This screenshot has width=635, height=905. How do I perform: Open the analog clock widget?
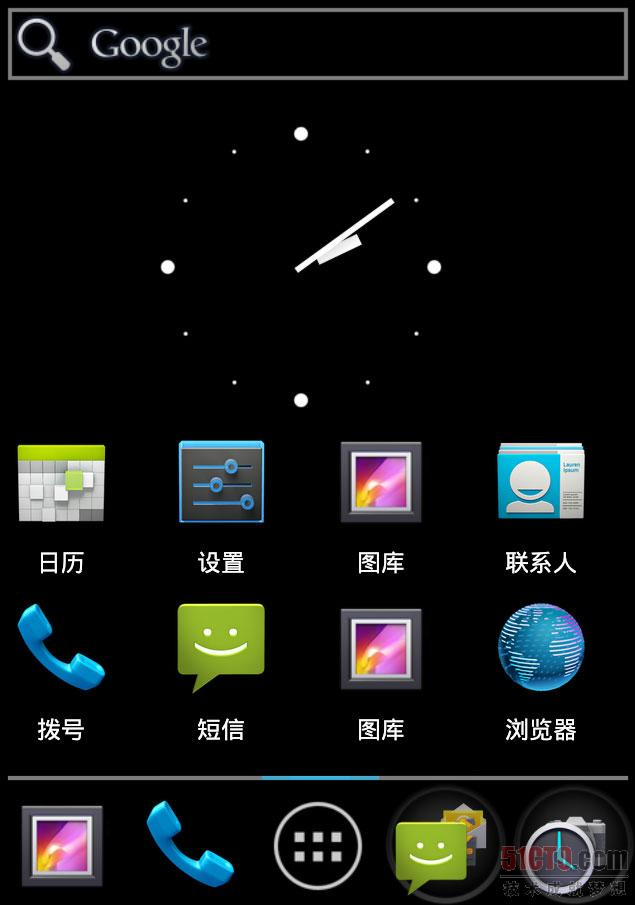(300, 267)
